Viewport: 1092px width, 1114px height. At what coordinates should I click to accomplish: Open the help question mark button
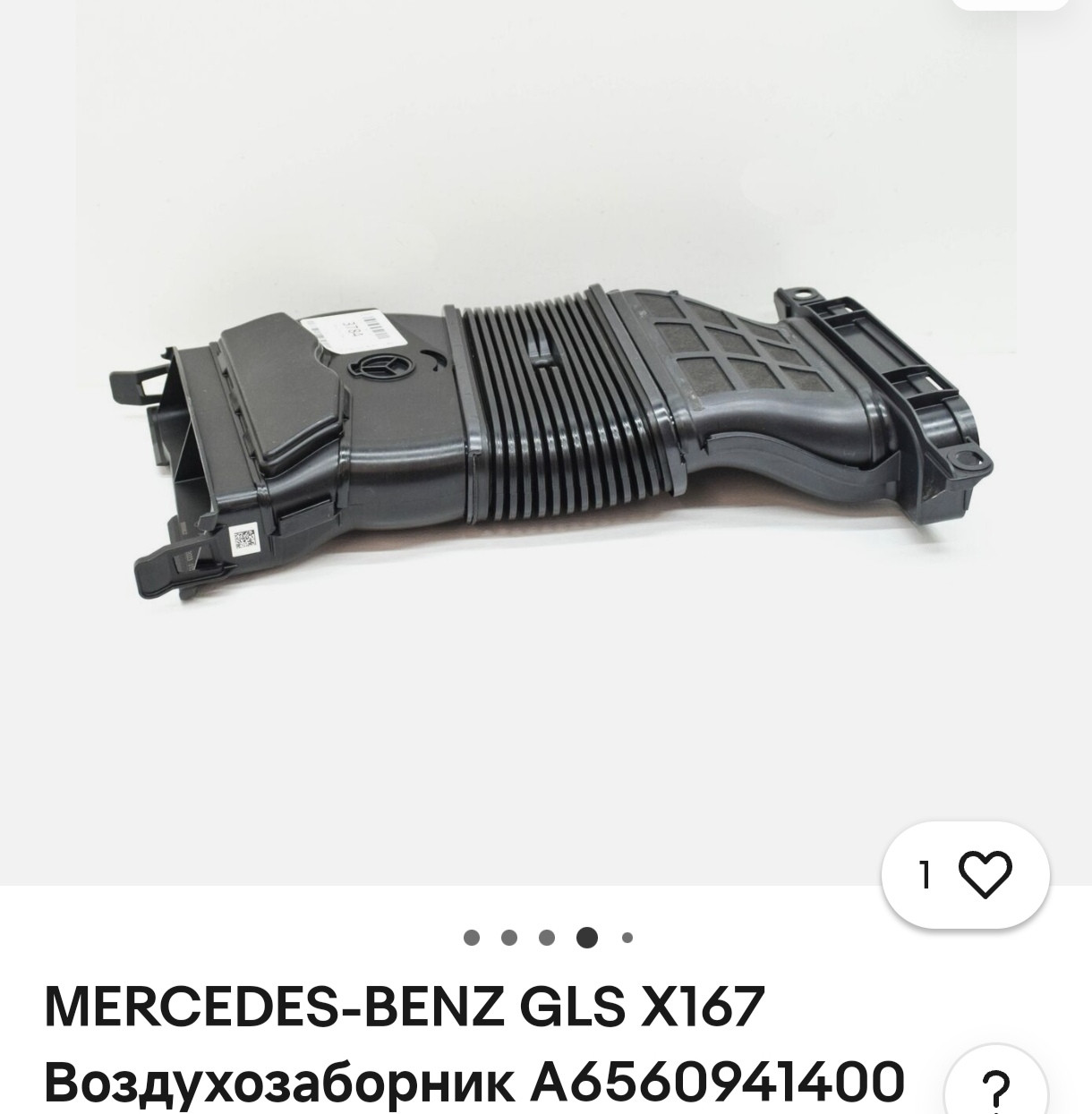(995, 1088)
